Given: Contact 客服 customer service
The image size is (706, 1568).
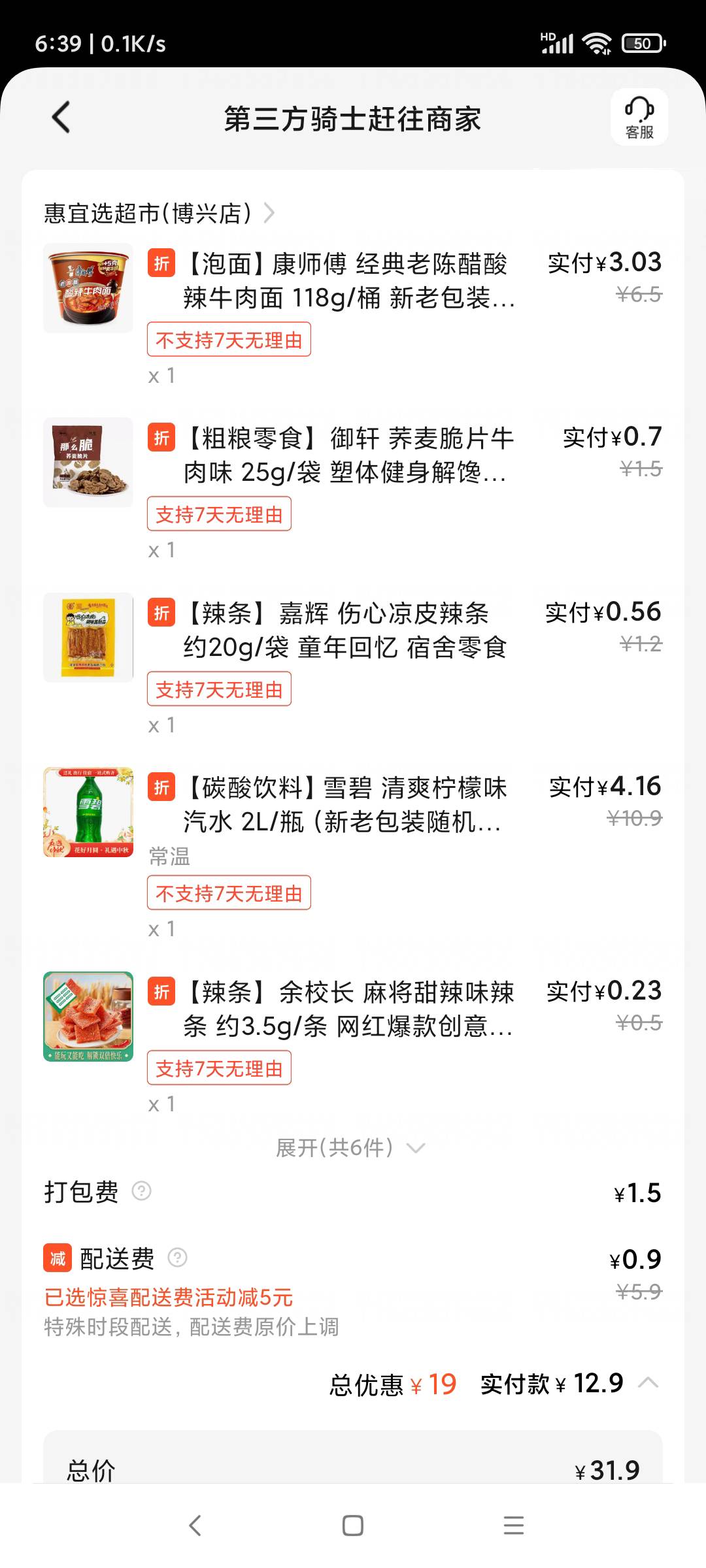Looking at the screenshot, I should pyautogui.click(x=639, y=118).
